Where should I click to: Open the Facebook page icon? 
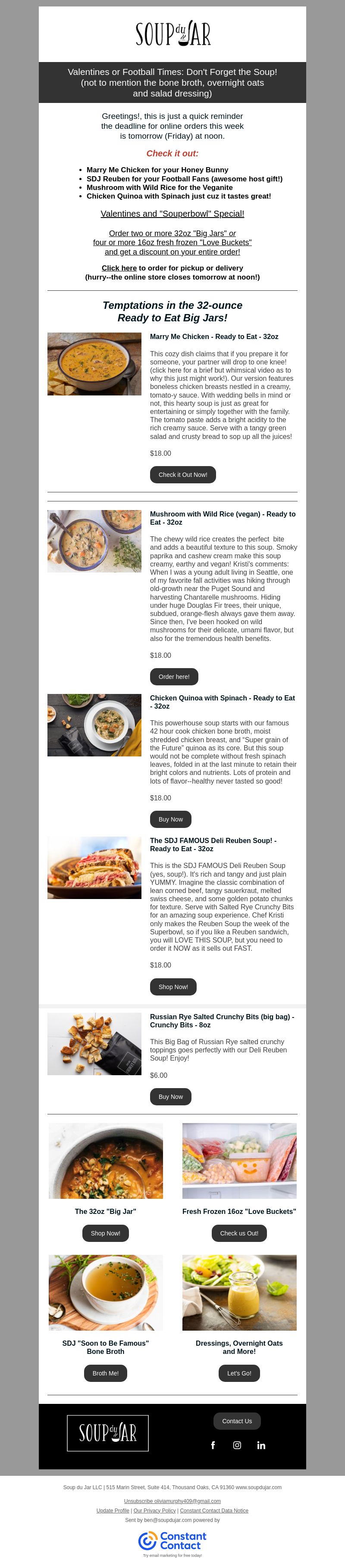coord(213,1445)
